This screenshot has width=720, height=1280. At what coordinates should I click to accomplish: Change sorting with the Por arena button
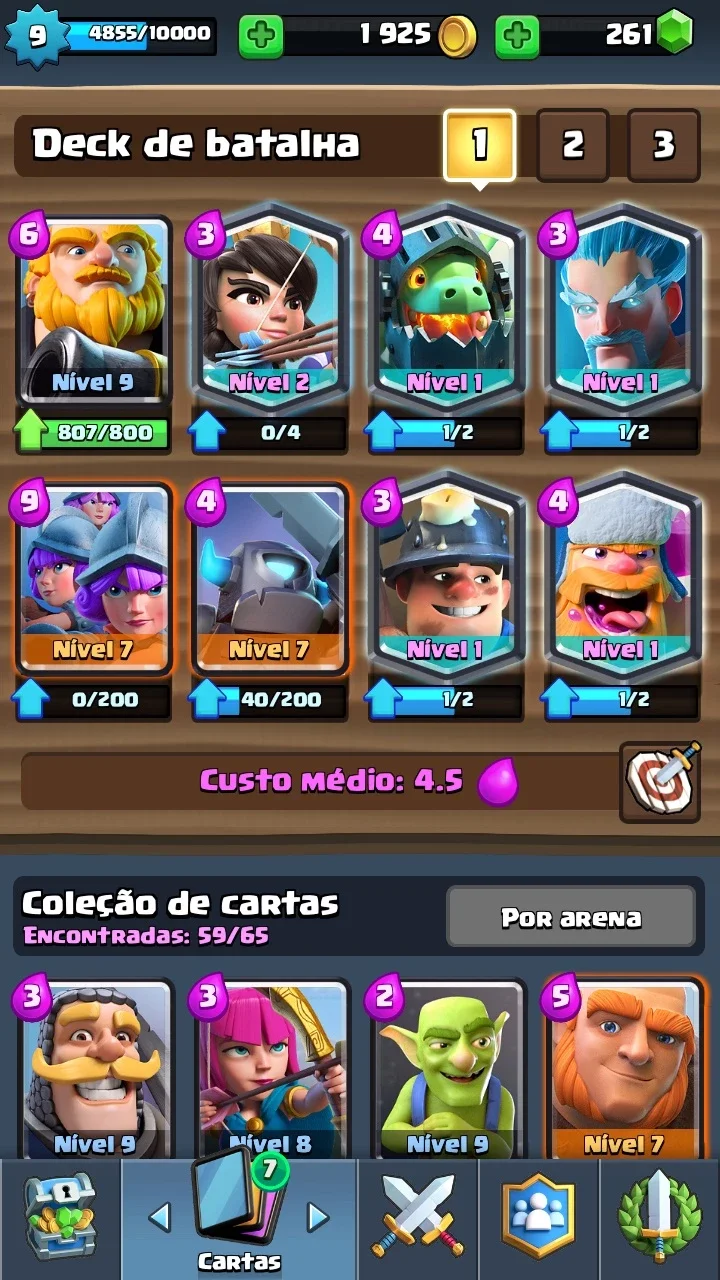point(571,917)
